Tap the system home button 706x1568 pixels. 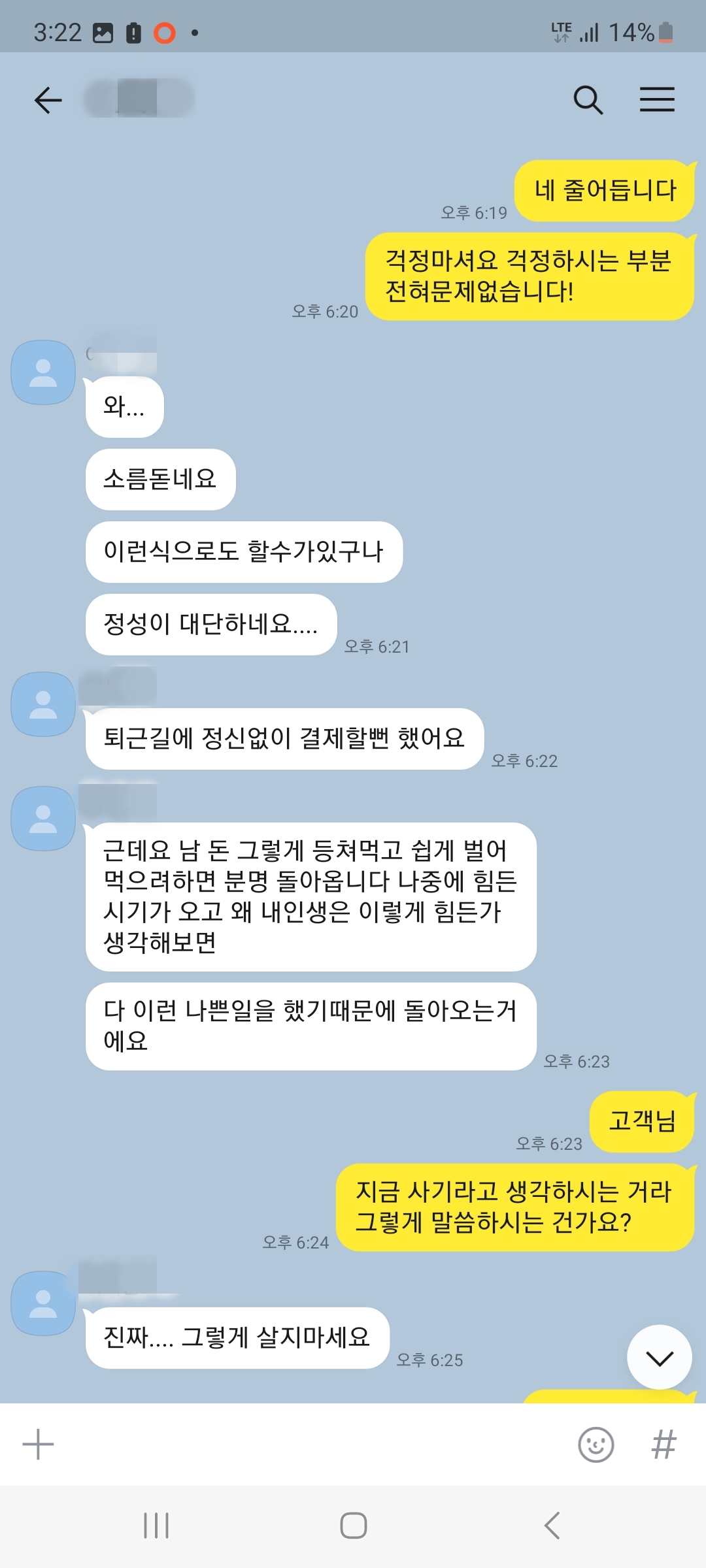353,1526
